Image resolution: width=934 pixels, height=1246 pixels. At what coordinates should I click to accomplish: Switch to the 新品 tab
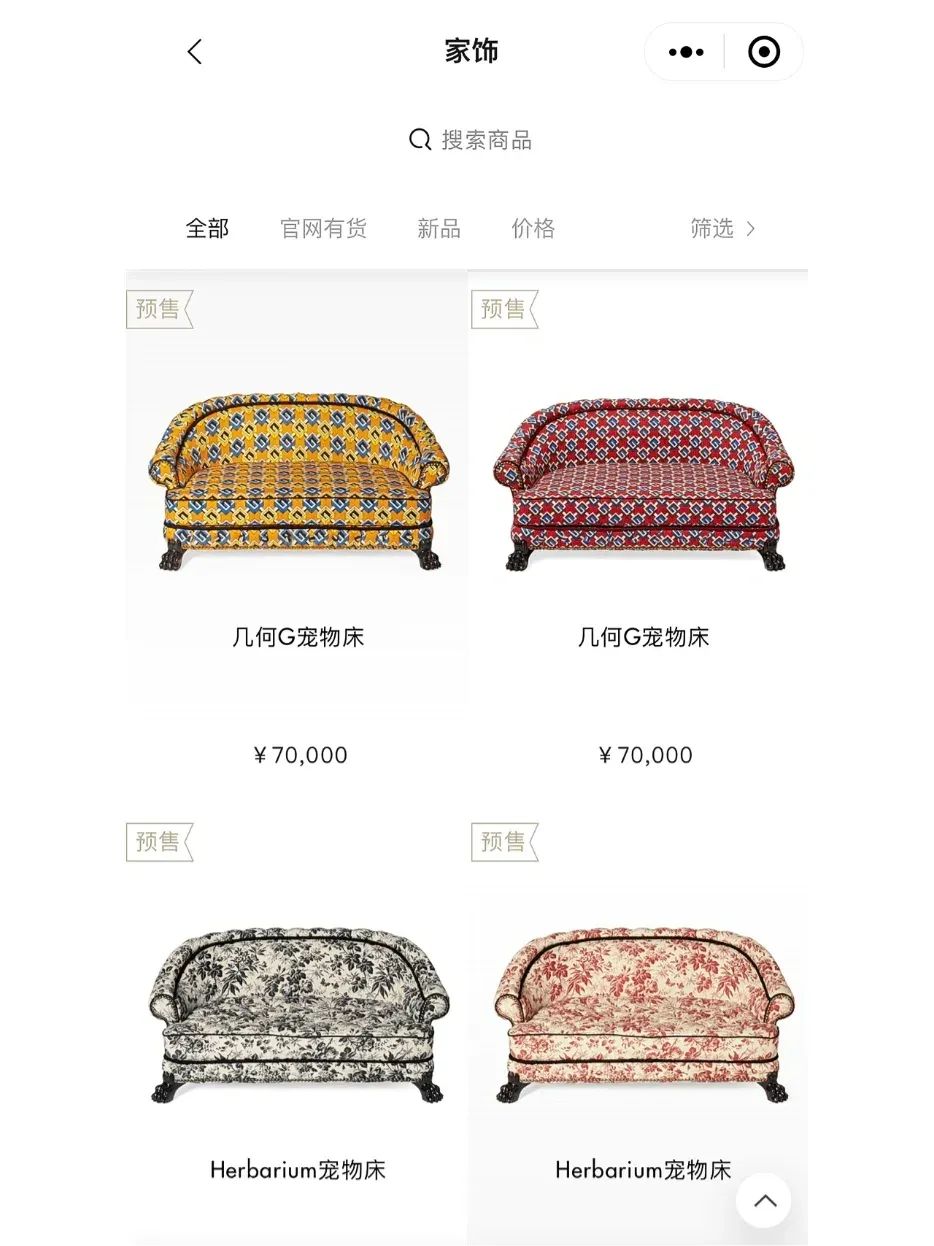[x=439, y=229]
